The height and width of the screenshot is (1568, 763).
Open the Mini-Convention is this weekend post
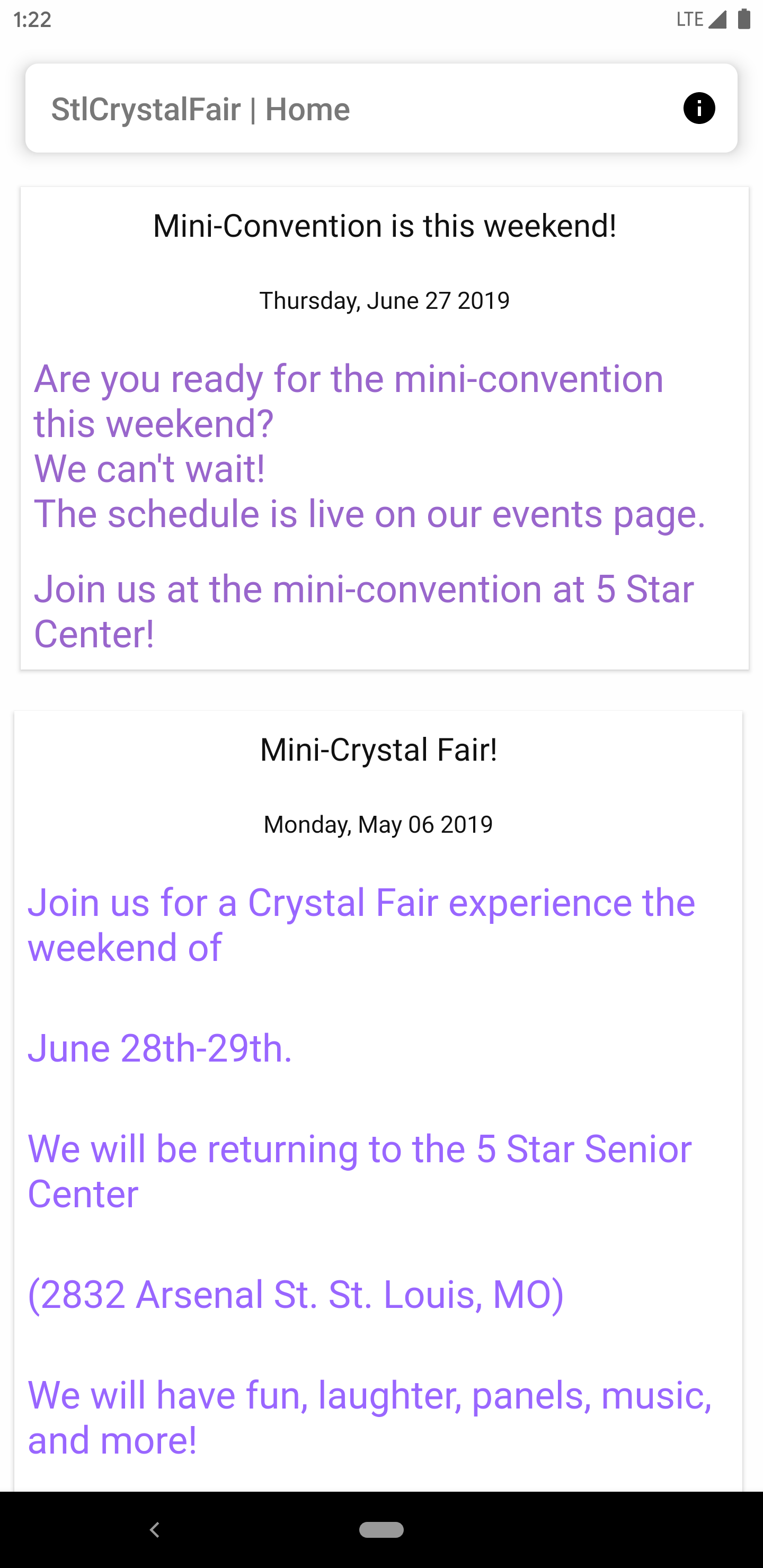coord(384,226)
